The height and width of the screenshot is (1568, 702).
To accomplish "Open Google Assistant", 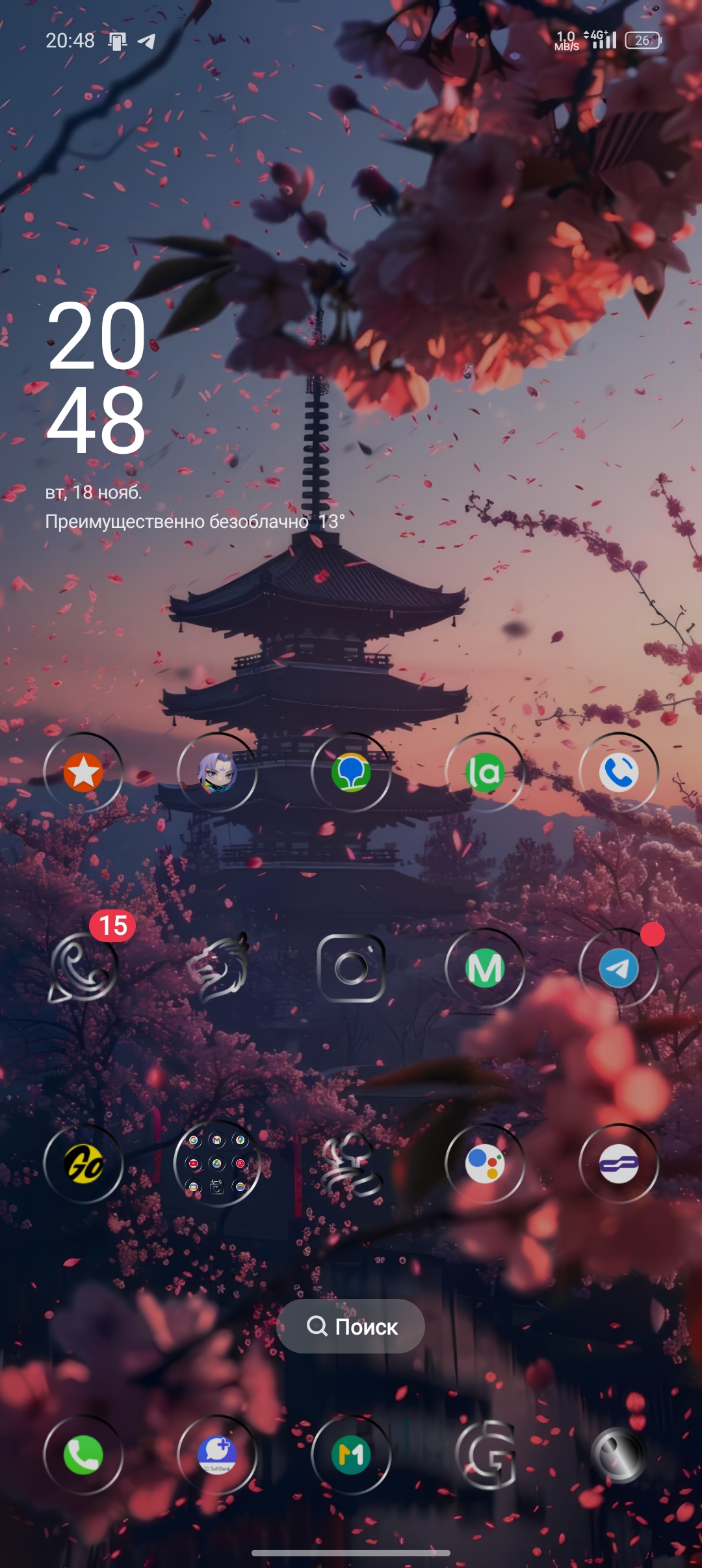I will point(485,1164).
